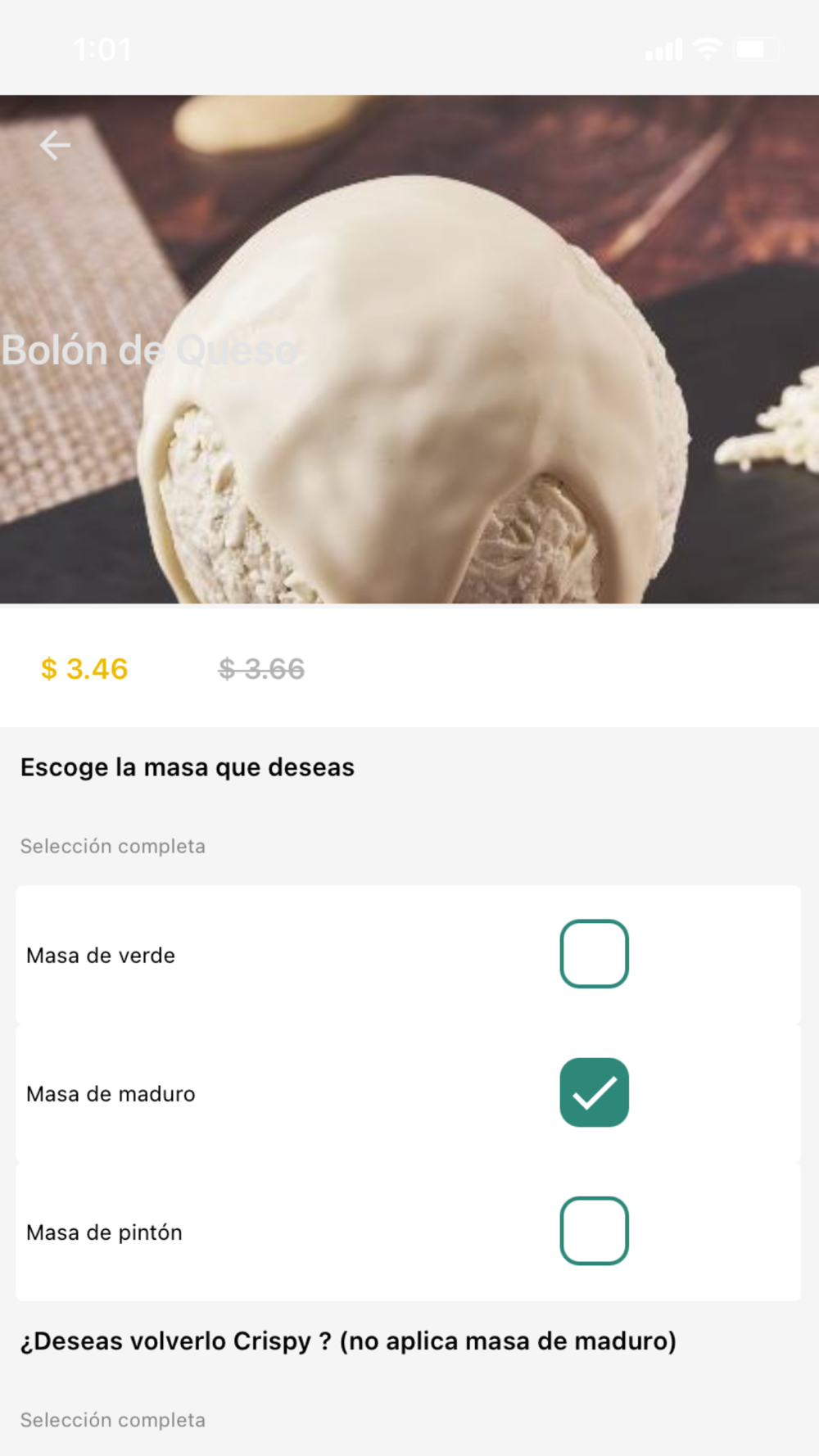Select the Masa de verde checkbox

[x=594, y=954]
